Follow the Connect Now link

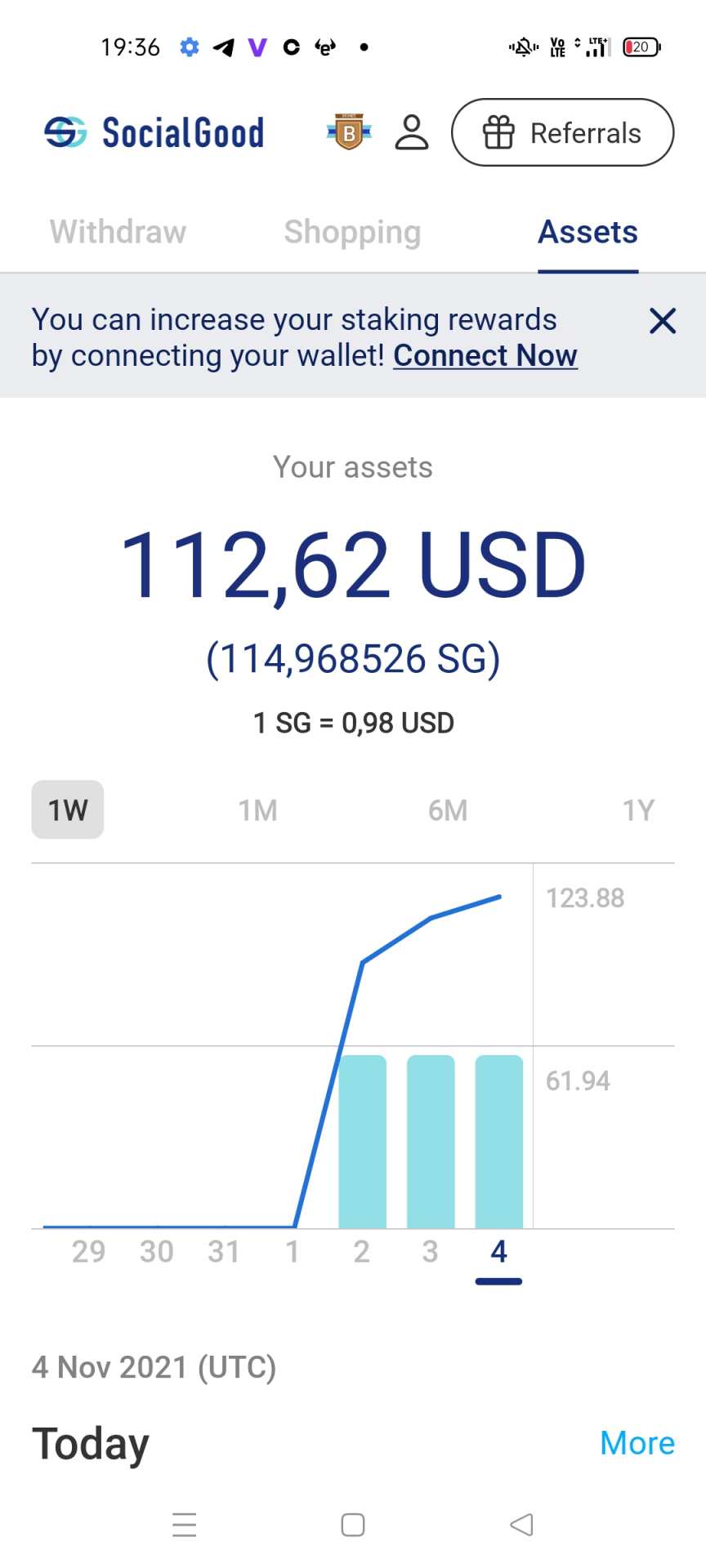click(485, 356)
